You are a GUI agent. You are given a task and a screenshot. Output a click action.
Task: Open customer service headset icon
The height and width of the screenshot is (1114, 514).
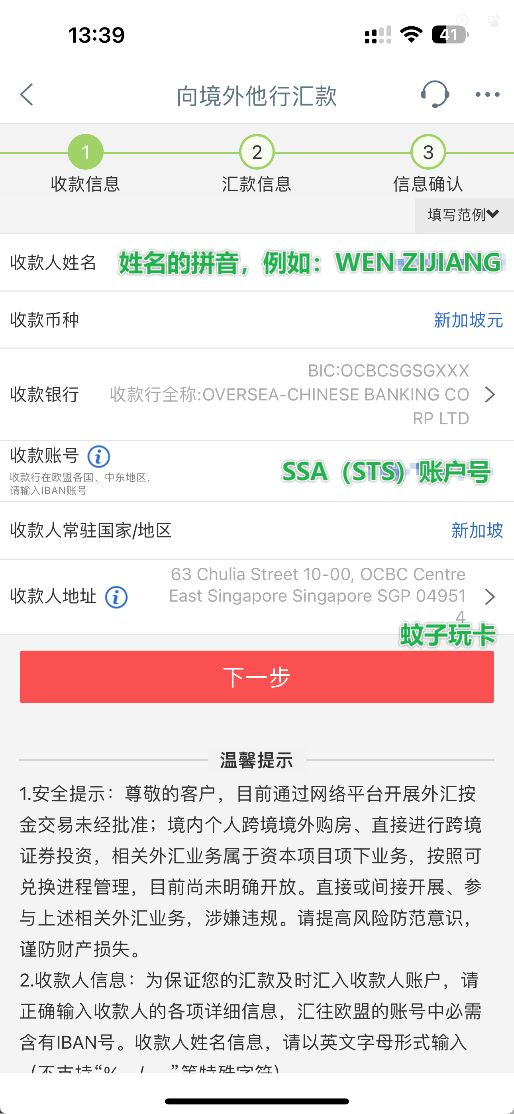tap(434, 94)
